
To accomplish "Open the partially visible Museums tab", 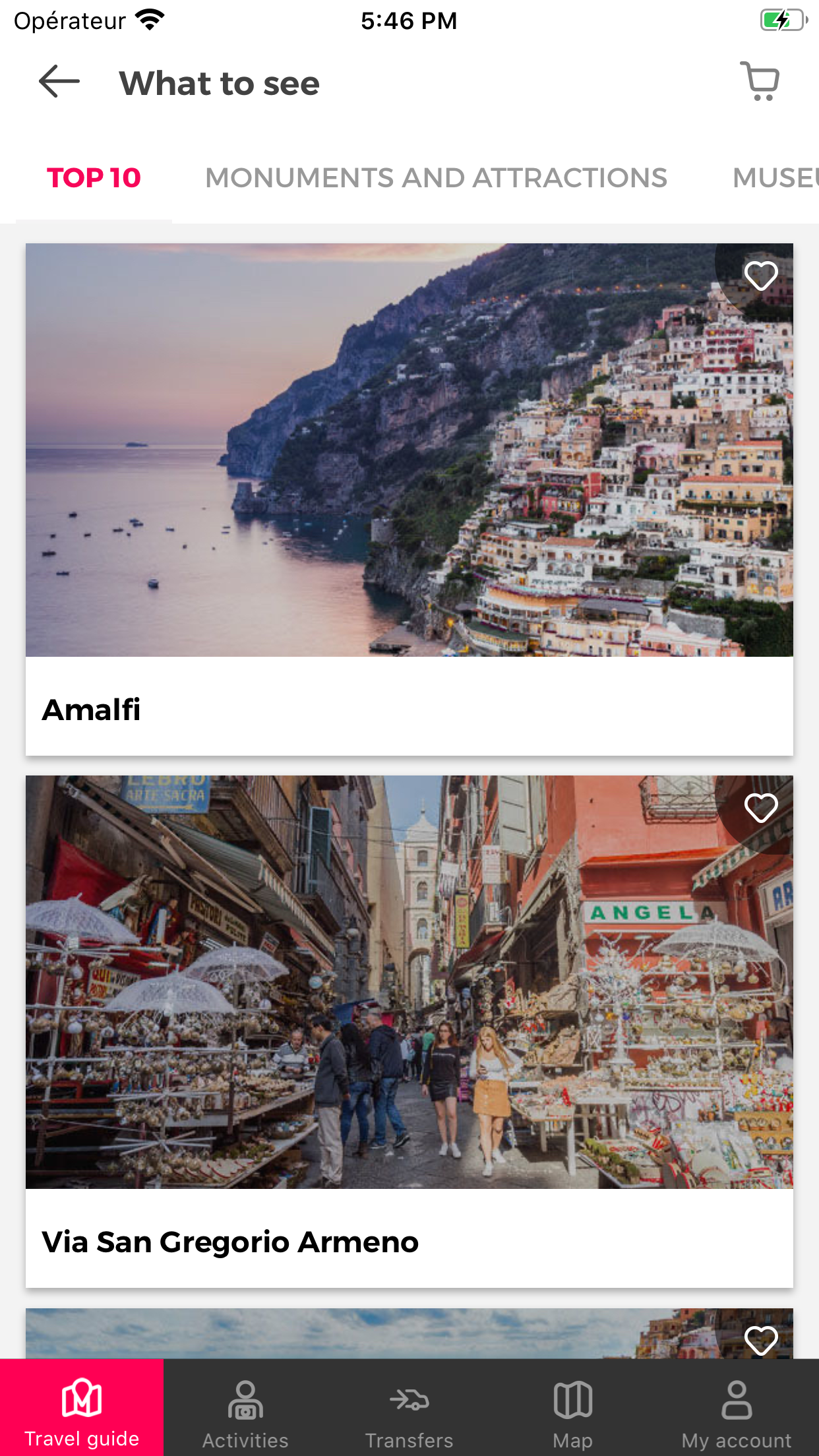I will click(x=775, y=177).
